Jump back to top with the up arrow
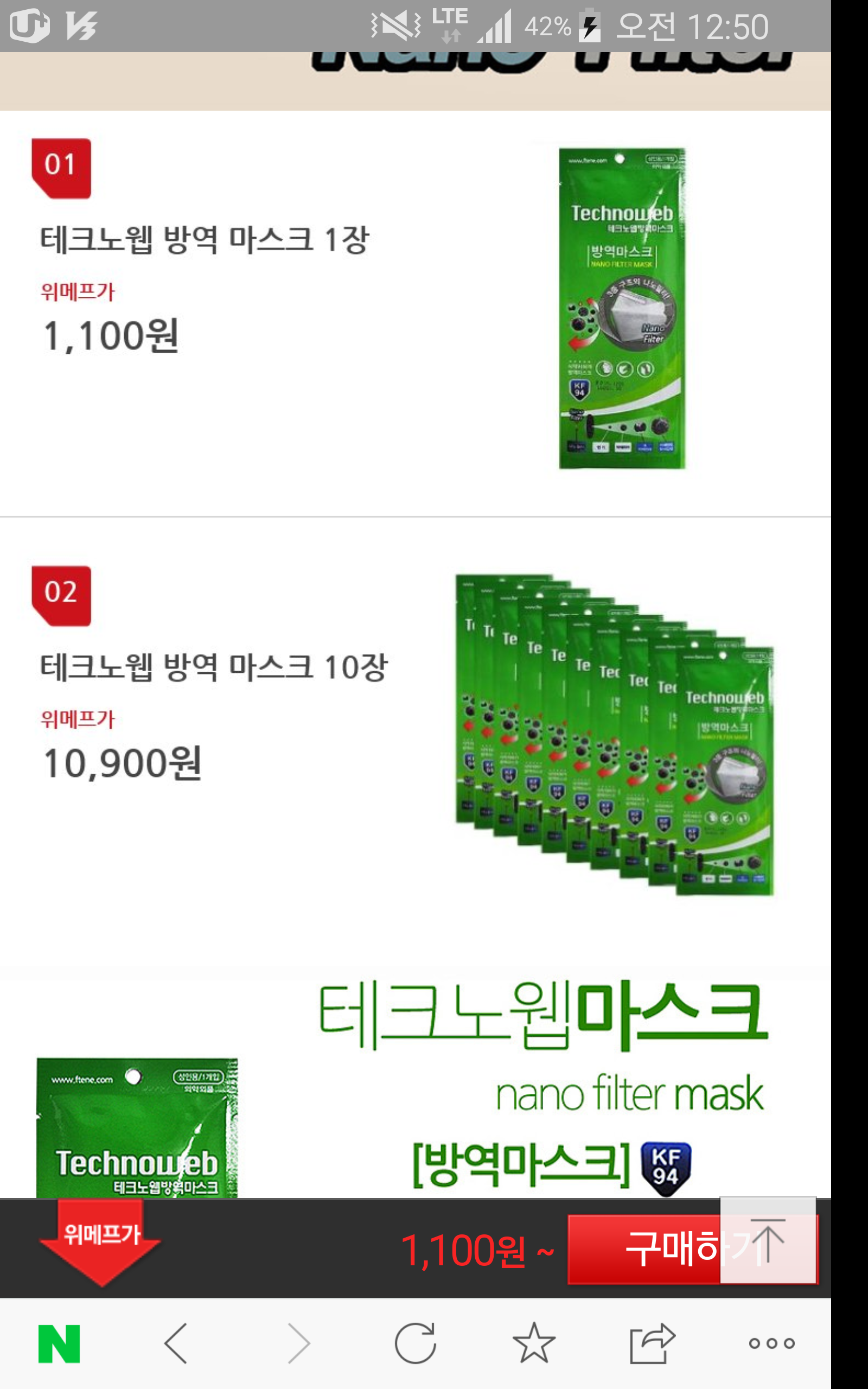Viewport: 868px width, 1389px height. tap(768, 1240)
